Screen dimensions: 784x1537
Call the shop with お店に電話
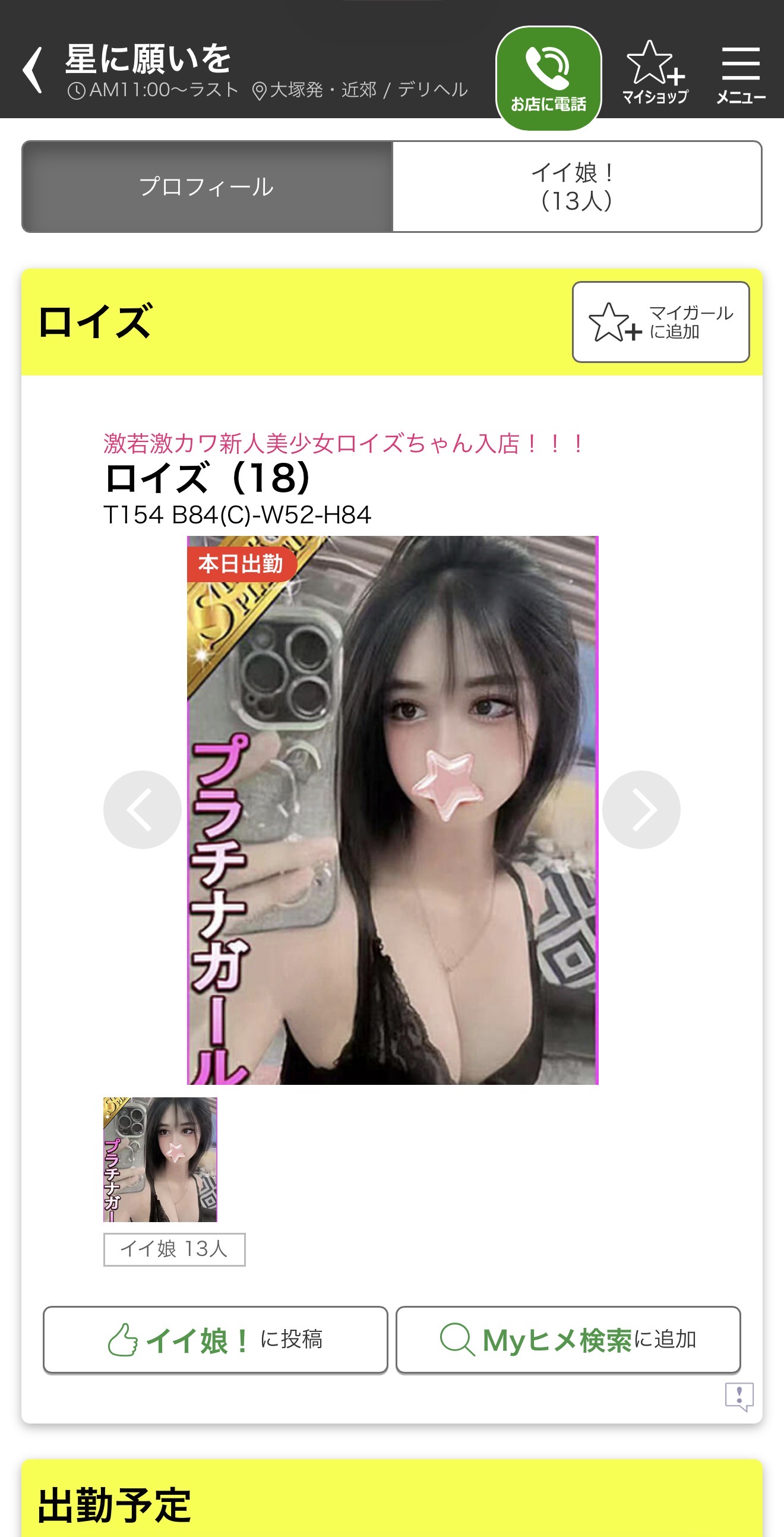(548, 78)
